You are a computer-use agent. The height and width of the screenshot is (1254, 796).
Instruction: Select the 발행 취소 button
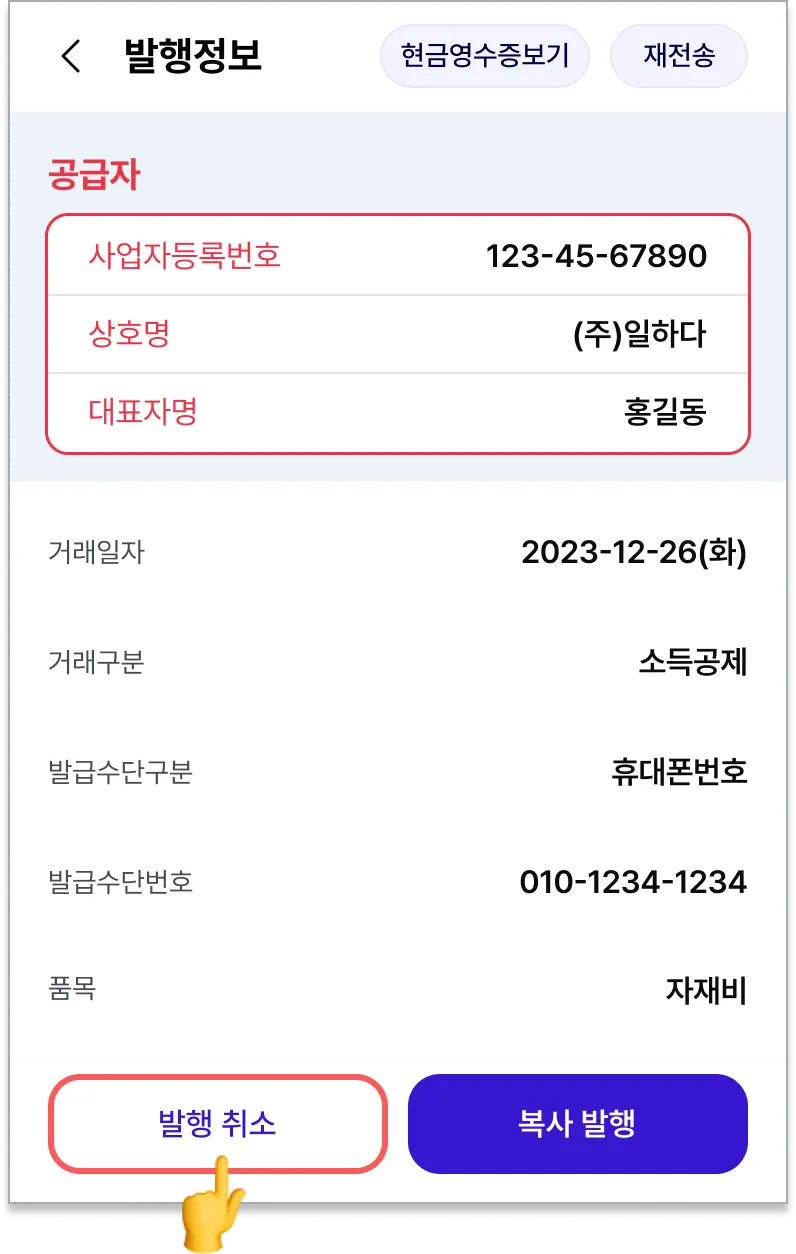(x=217, y=1123)
